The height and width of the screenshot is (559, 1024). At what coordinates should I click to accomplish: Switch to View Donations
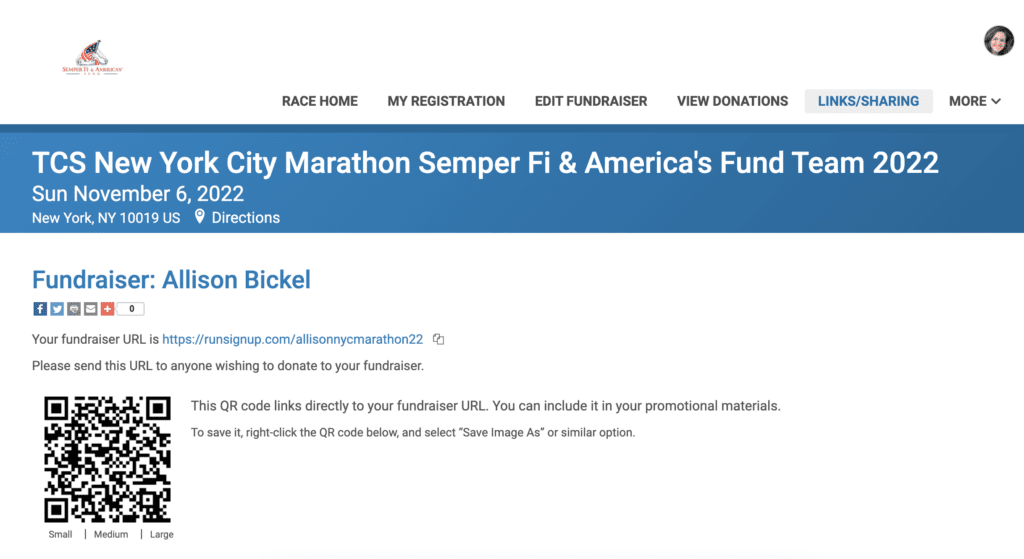click(732, 101)
